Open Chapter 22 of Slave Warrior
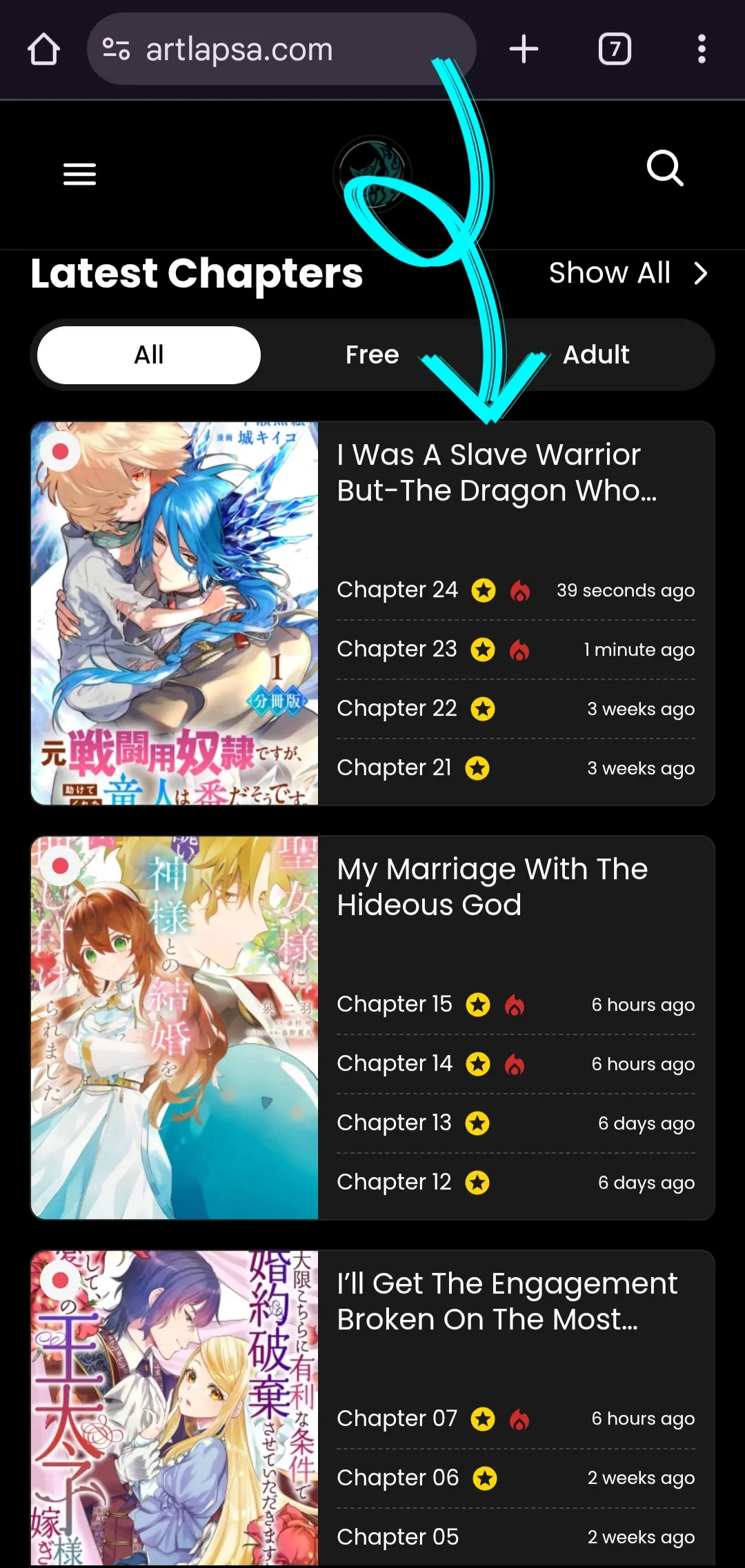Screen dimensions: 745x1568 [x=397, y=709]
